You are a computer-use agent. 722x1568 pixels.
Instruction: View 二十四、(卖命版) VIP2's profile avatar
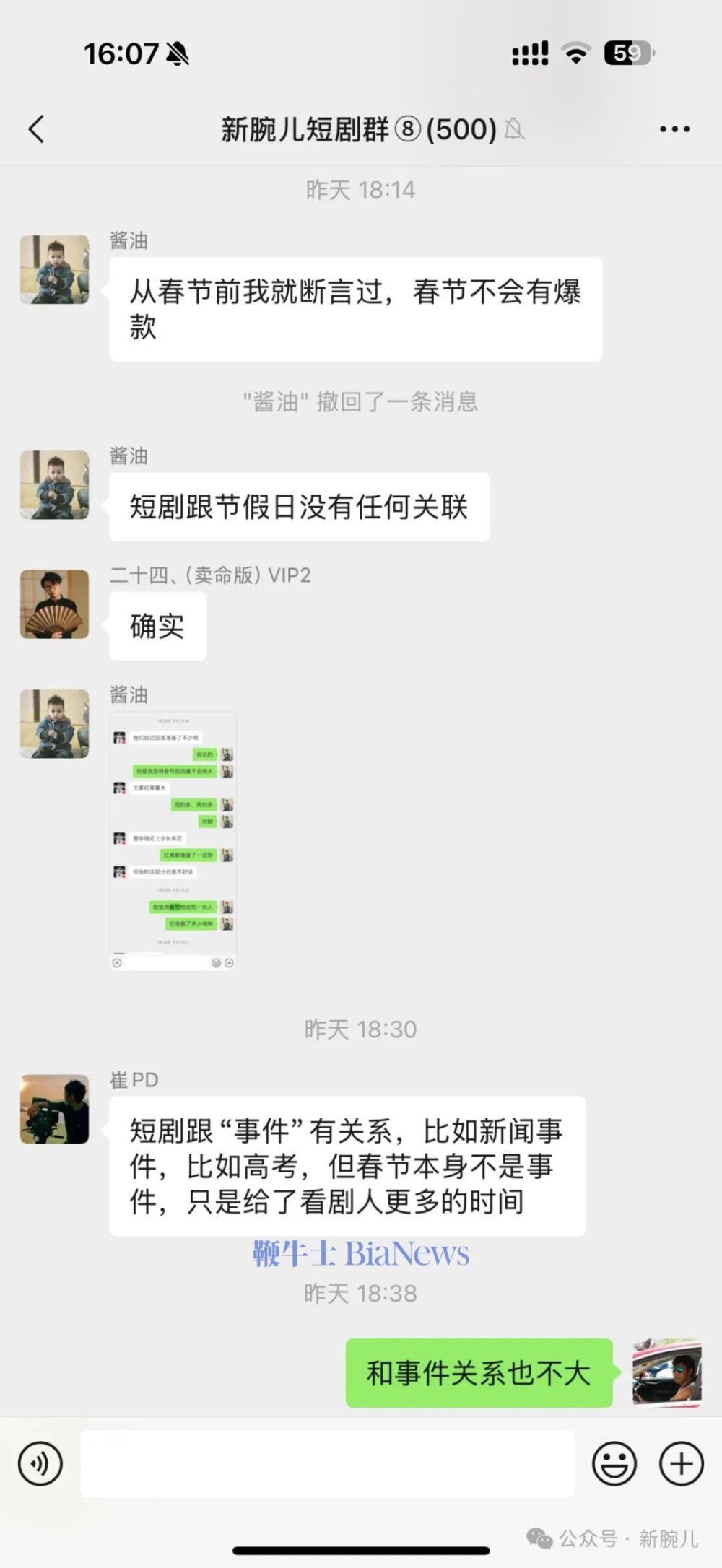[55, 604]
